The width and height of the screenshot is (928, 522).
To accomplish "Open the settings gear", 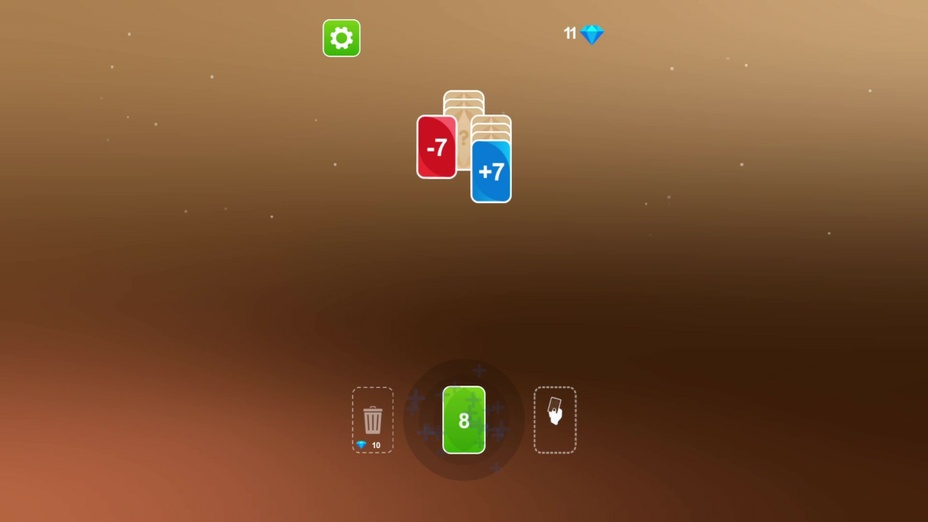I will point(341,38).
